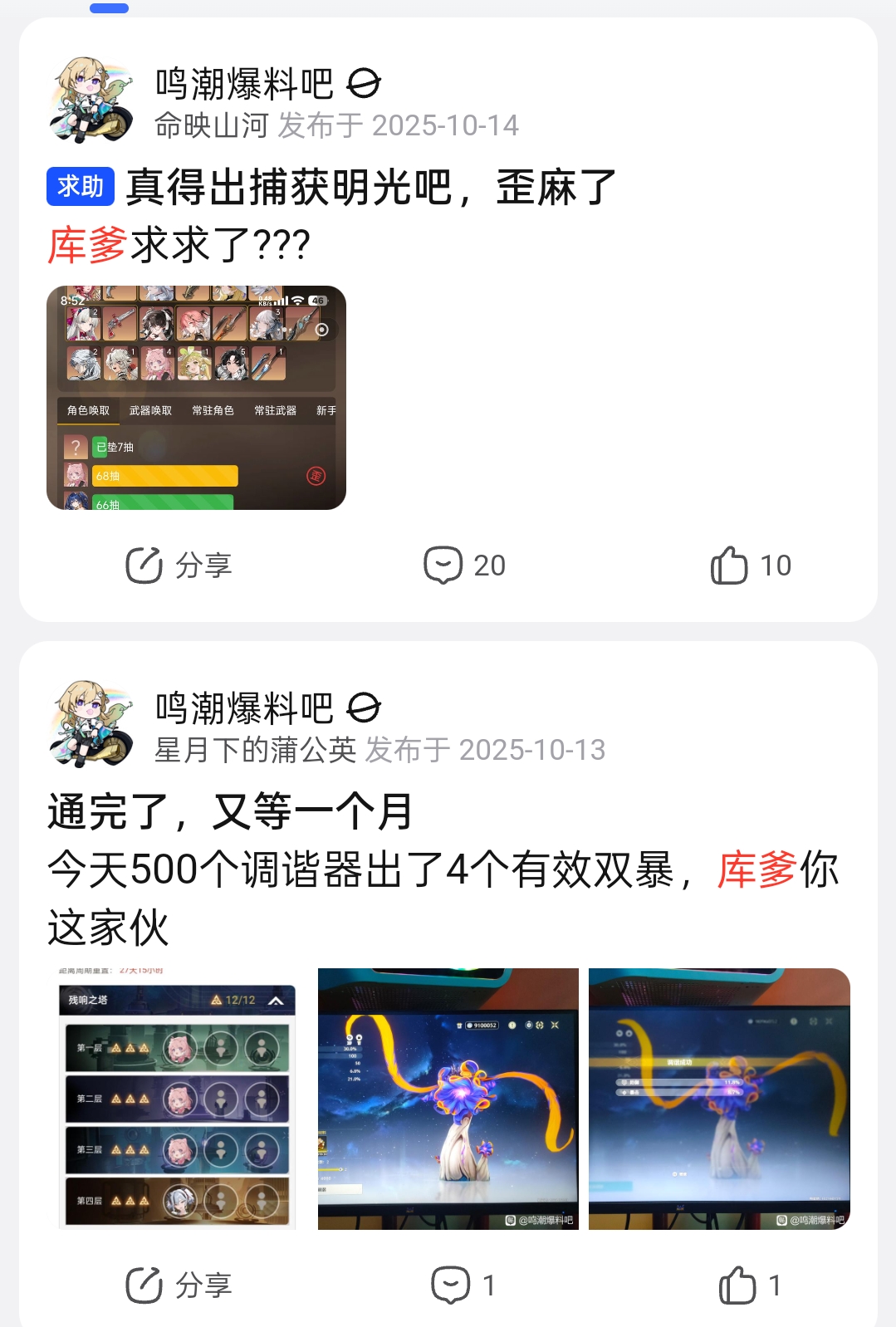View the 残响之塔 tower screenshot
Screen dimensions: 896x1327
click(x=177, y=1098)
